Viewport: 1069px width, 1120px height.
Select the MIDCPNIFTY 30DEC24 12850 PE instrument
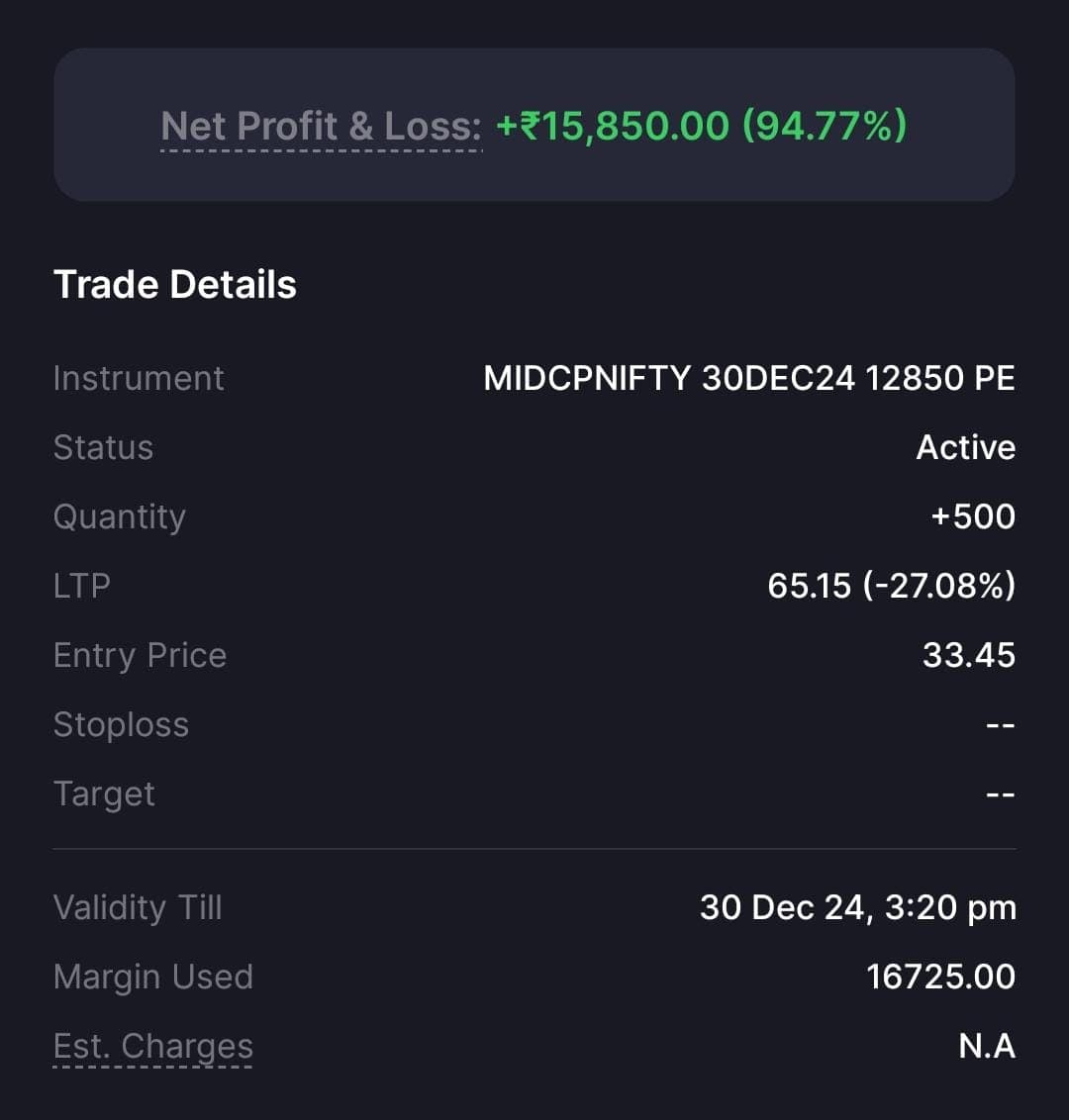(749, 377)
